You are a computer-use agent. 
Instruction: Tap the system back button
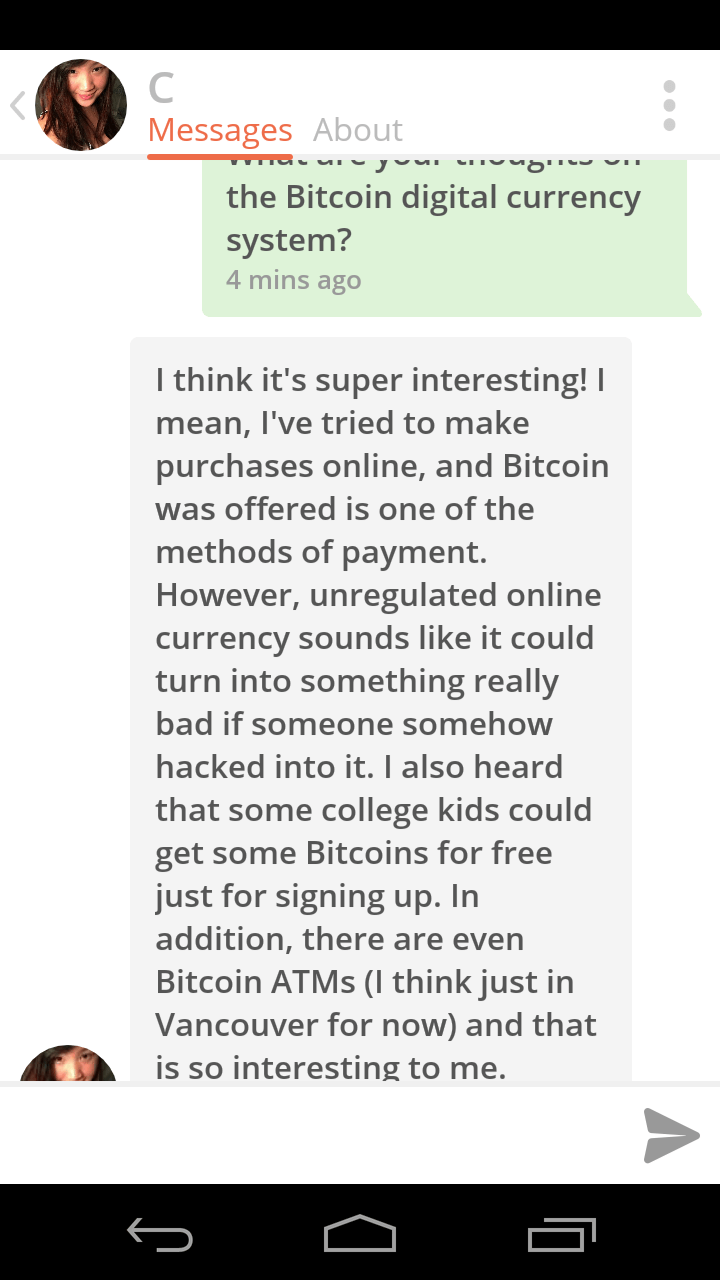[x=160, y=1235]
